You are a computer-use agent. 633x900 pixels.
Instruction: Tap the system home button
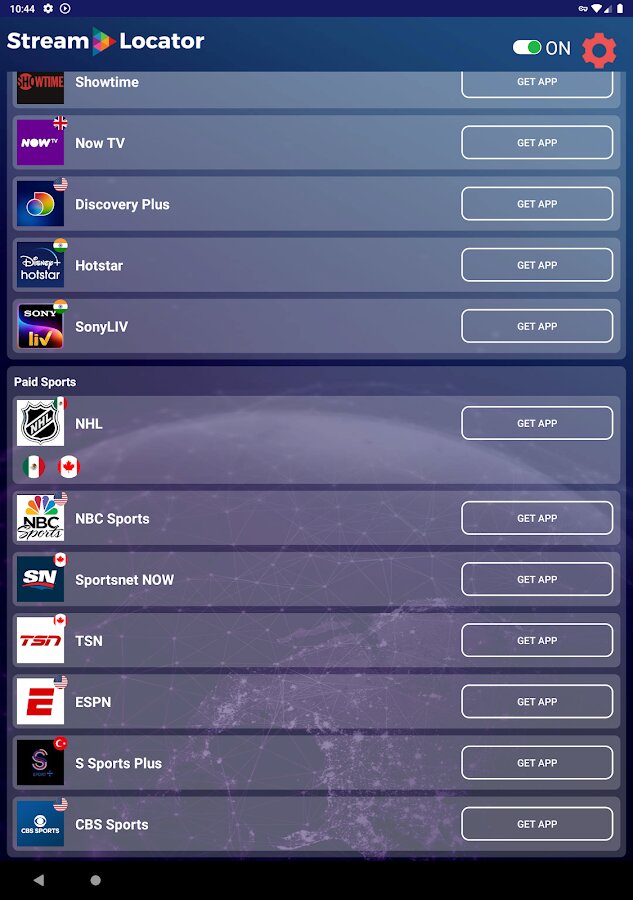tap(96, 880)
